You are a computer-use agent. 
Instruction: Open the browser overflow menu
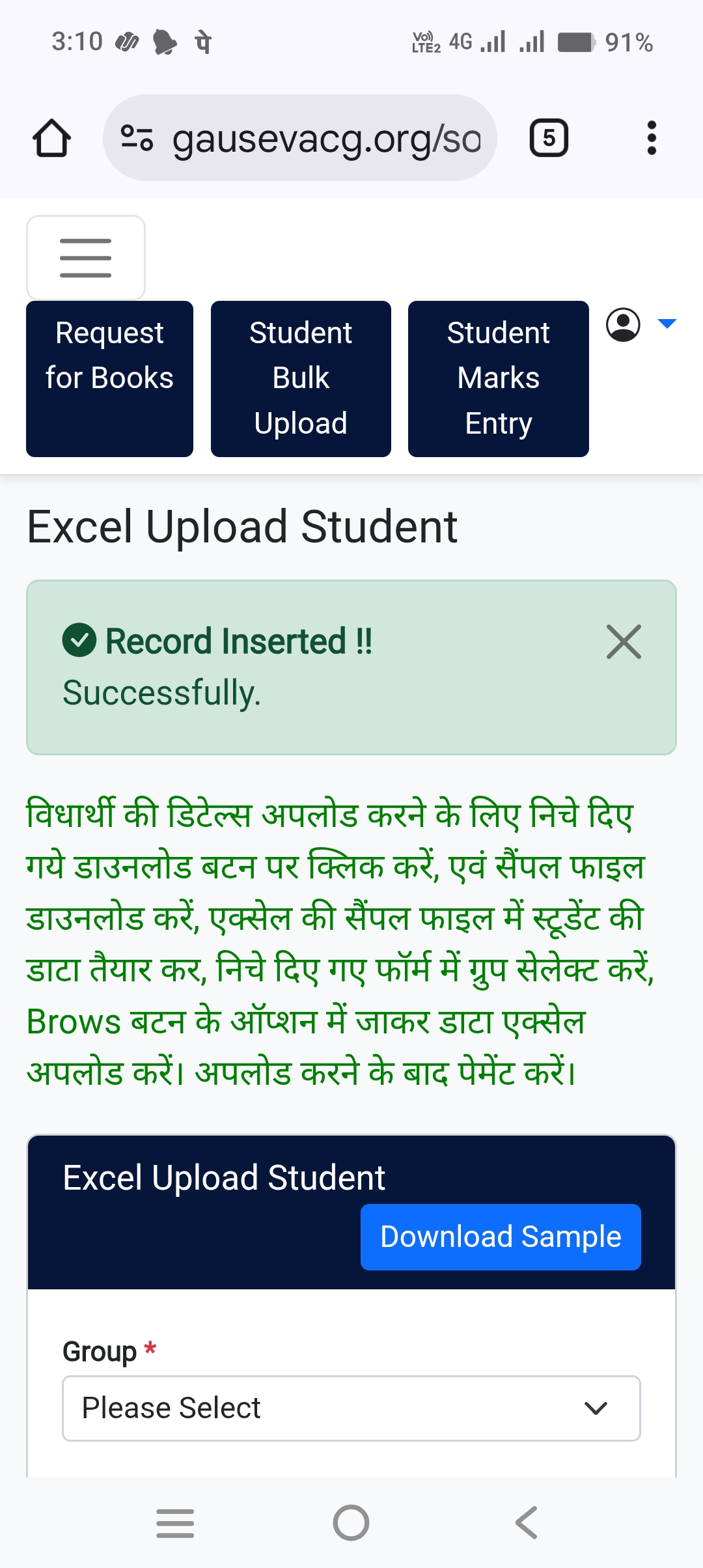click(x=651, y=138)
